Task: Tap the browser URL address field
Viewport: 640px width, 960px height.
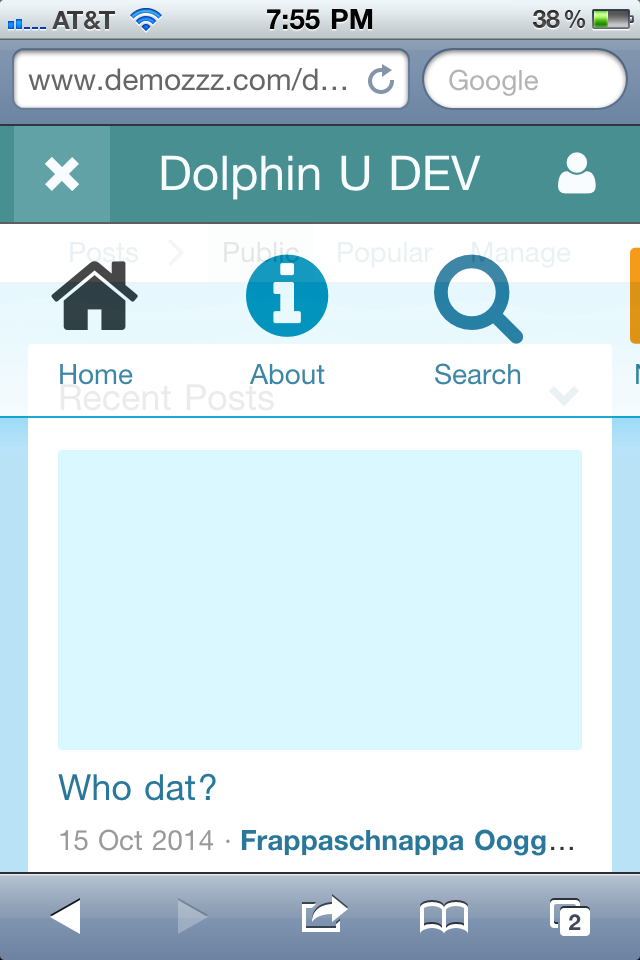Action: coord(190,80)
